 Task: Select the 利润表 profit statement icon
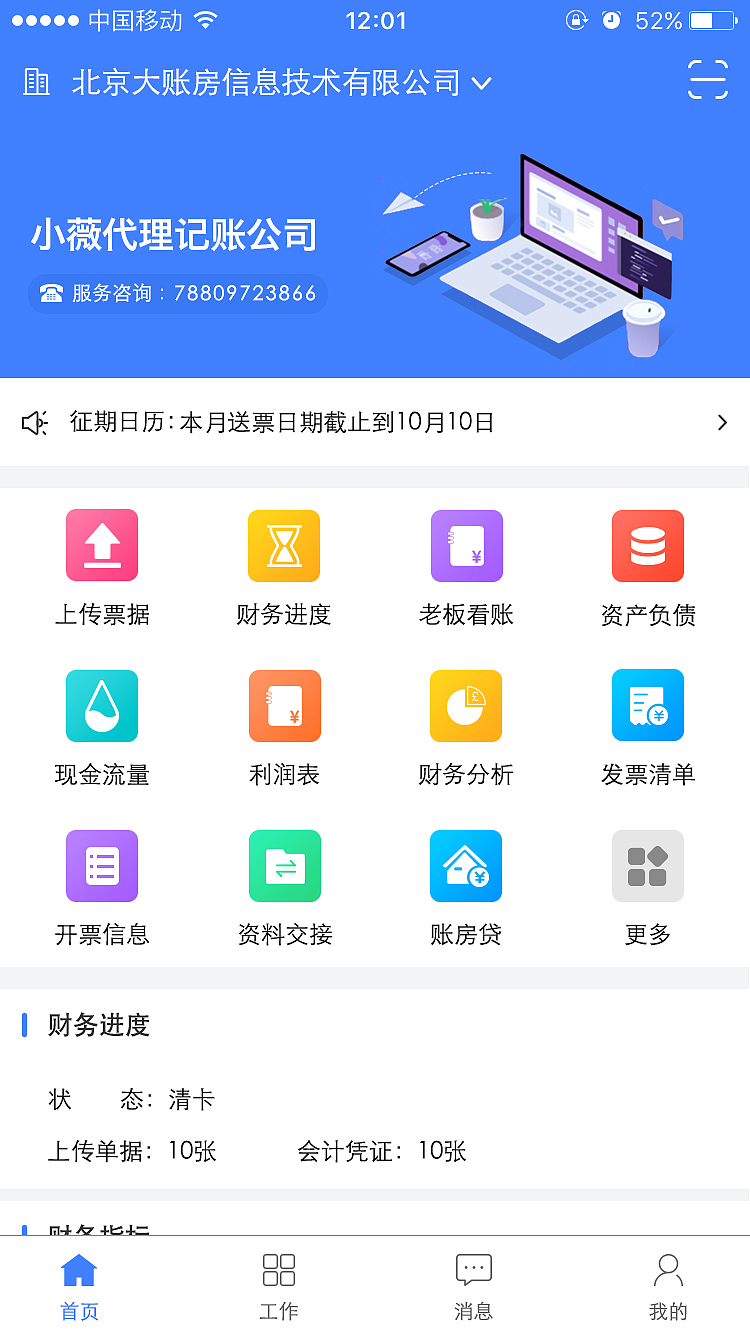click(x=284, y=706)
